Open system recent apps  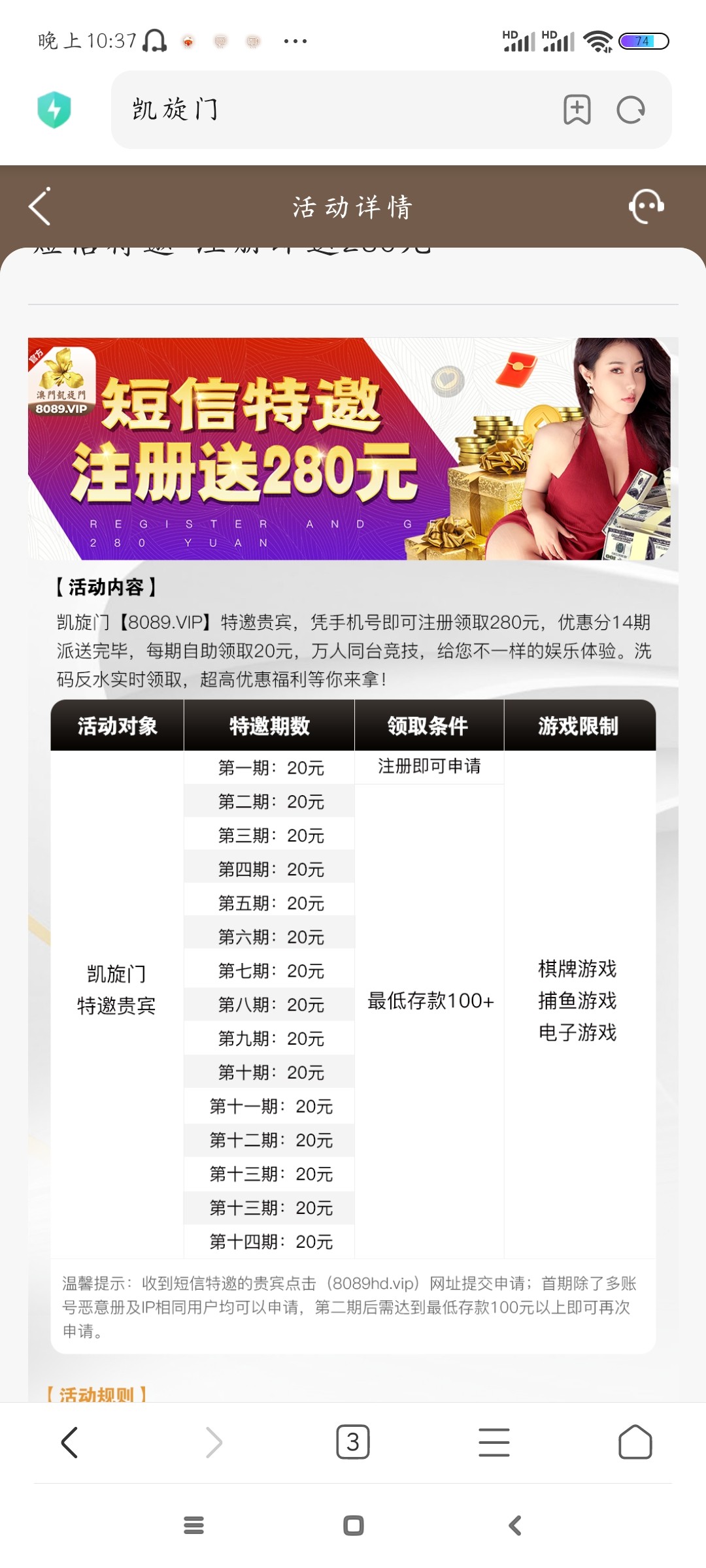pos(193,1526)
